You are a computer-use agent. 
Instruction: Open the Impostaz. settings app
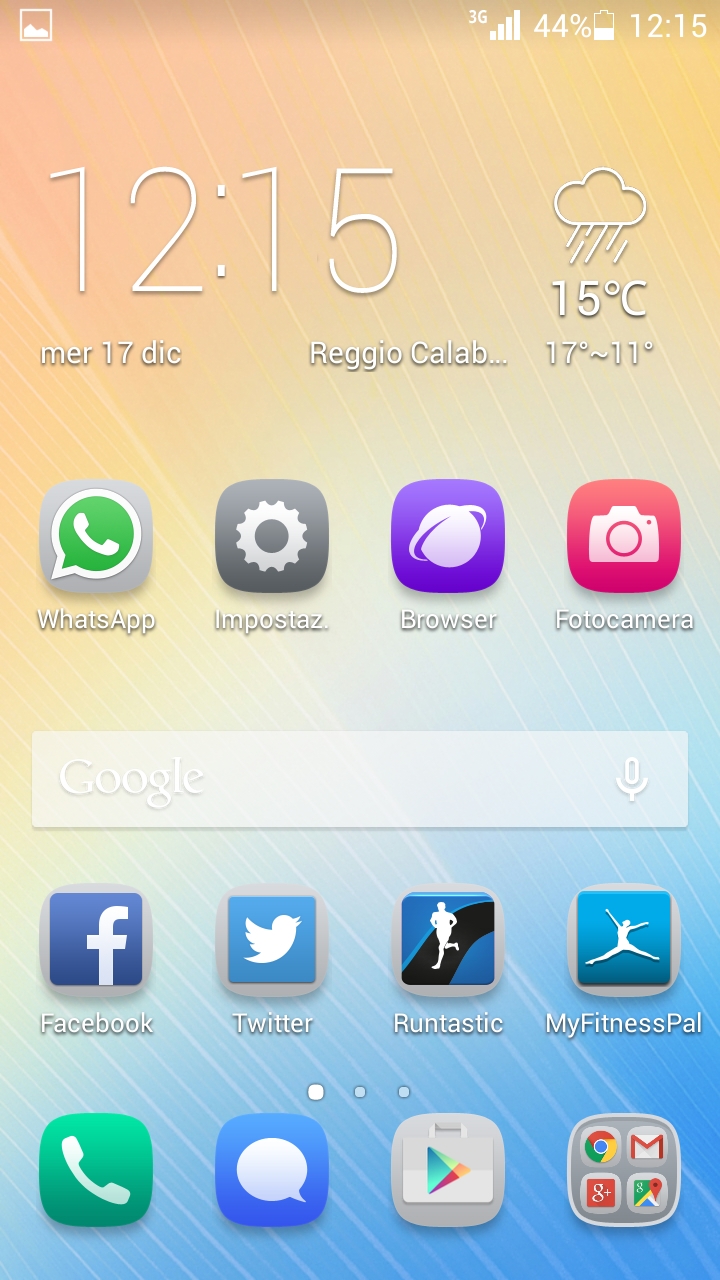pos(272,537)
